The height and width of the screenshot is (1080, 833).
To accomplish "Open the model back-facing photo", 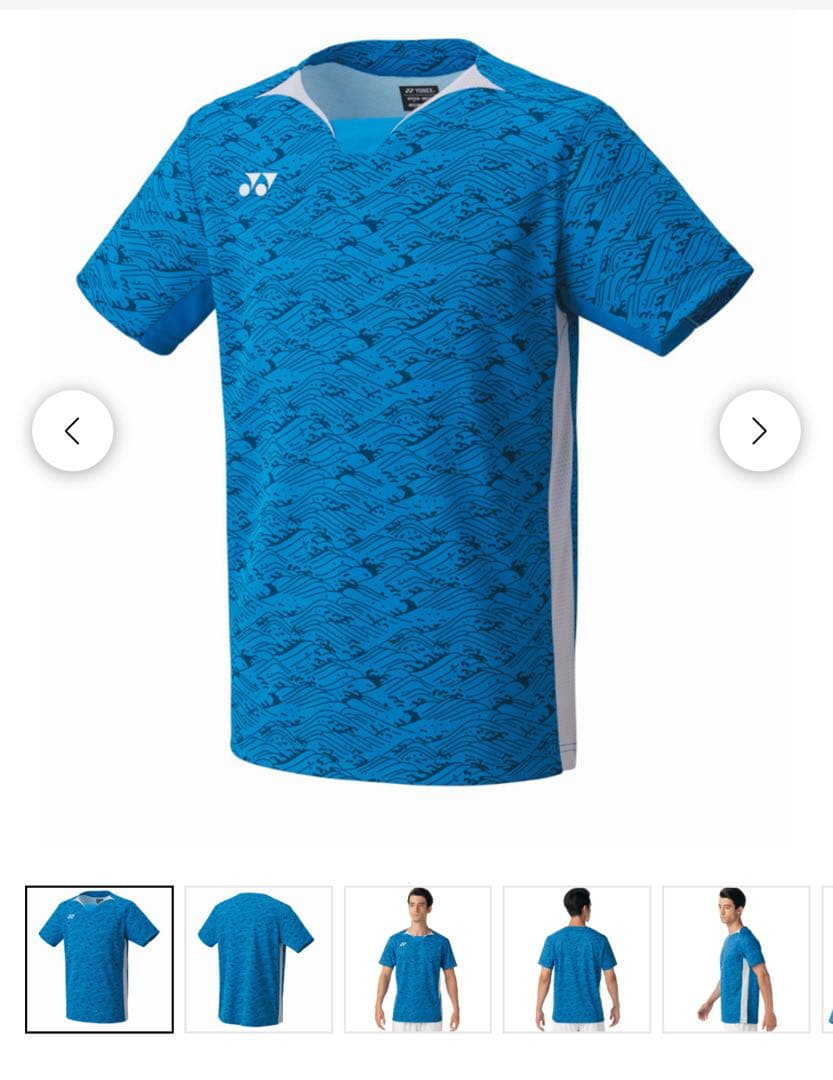I will tap(576, 959).
